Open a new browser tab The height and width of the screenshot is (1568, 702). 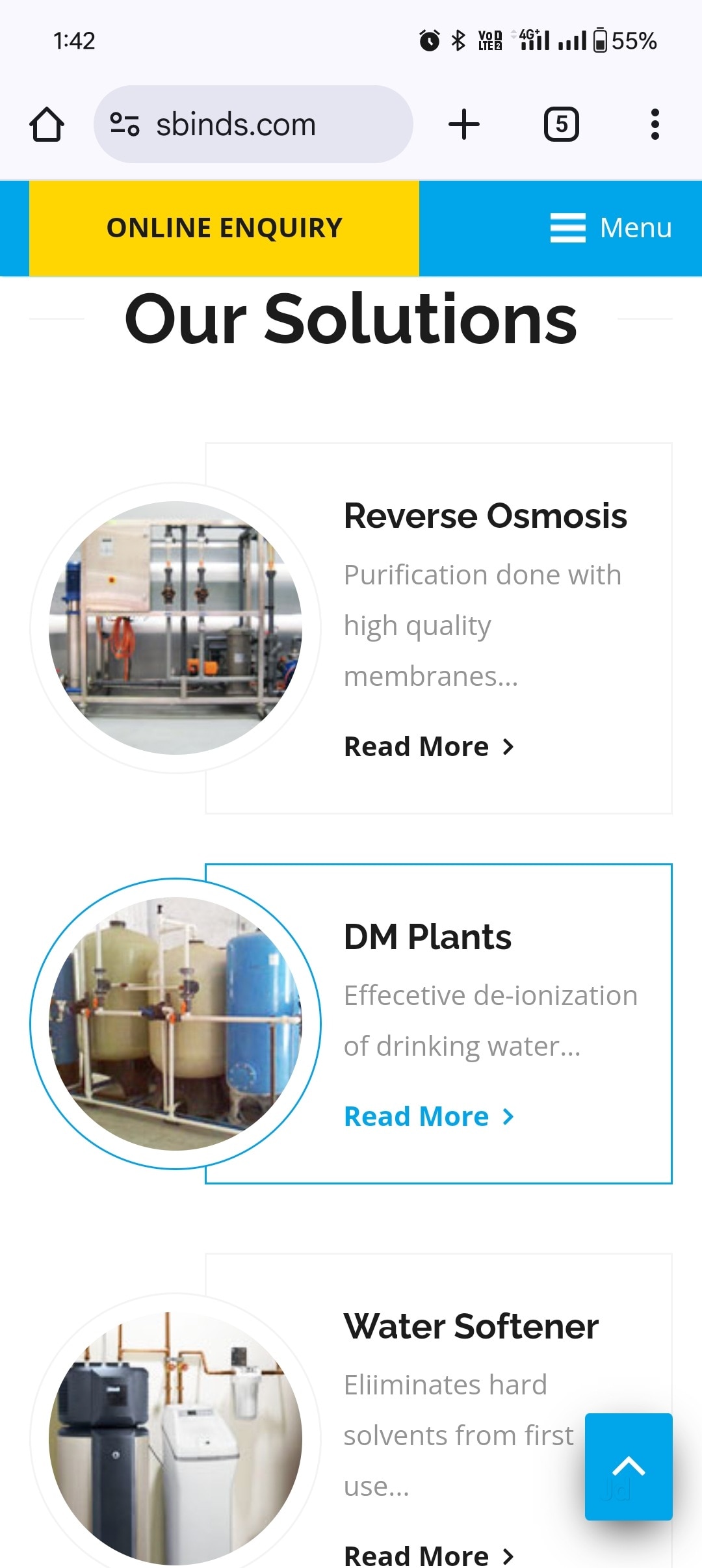[464, 124]
